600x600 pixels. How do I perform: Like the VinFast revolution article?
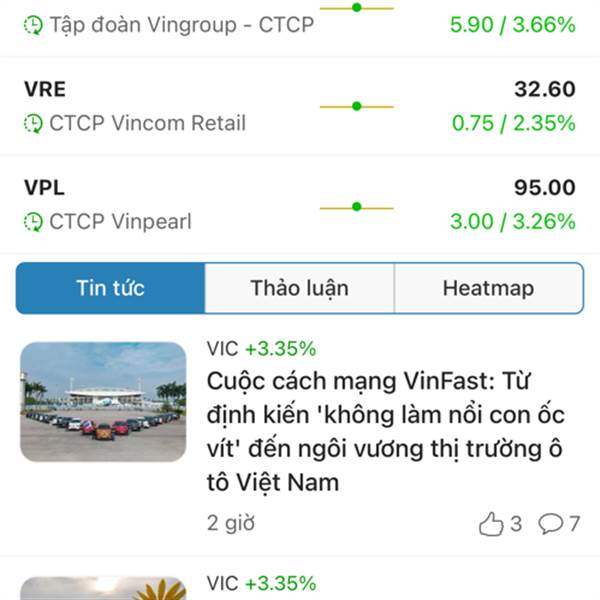pos(500,523)
